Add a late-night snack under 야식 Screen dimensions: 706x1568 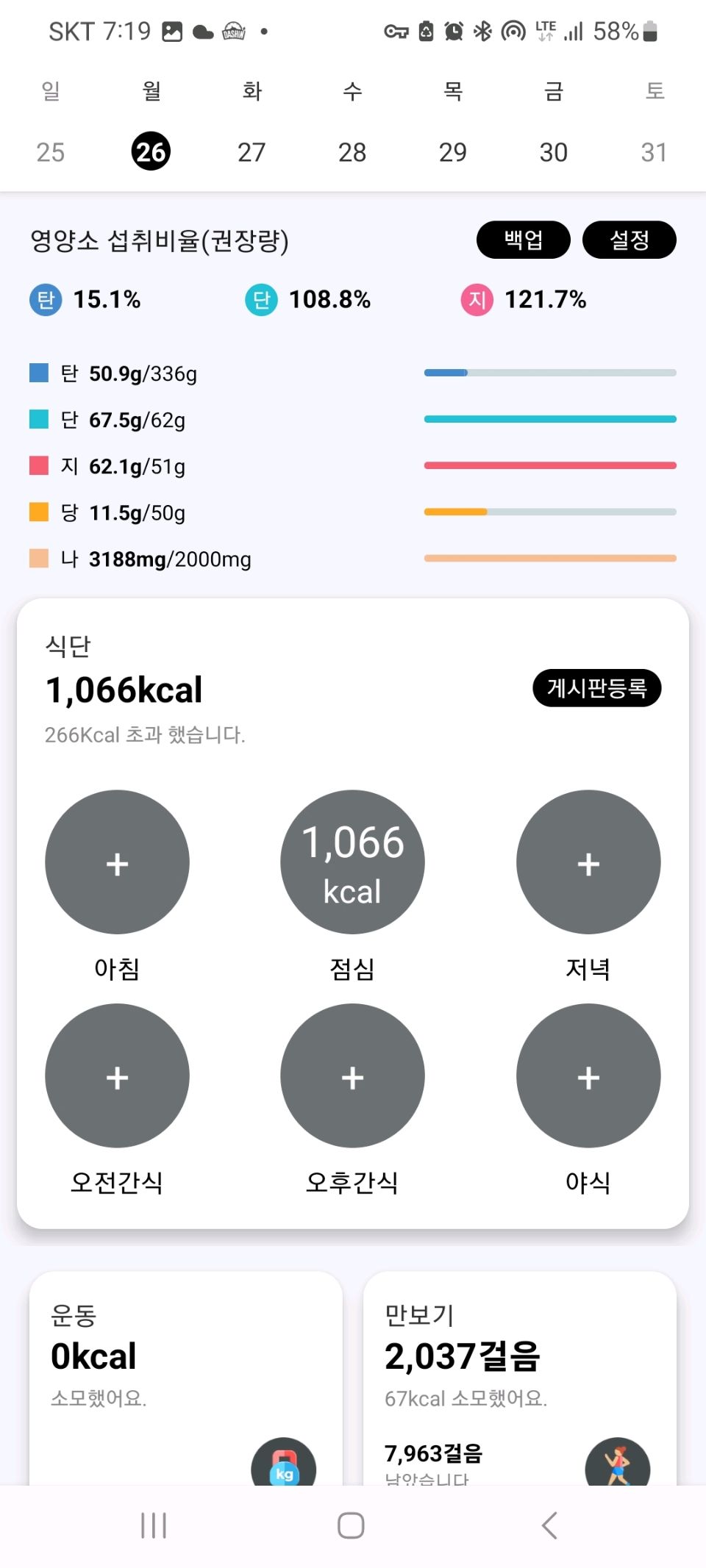click(x=588, y=1076)
